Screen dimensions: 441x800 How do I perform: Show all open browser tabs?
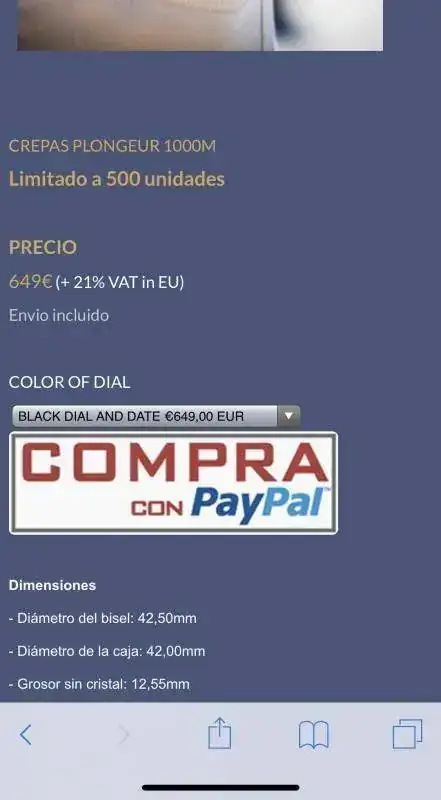[407, 734]
